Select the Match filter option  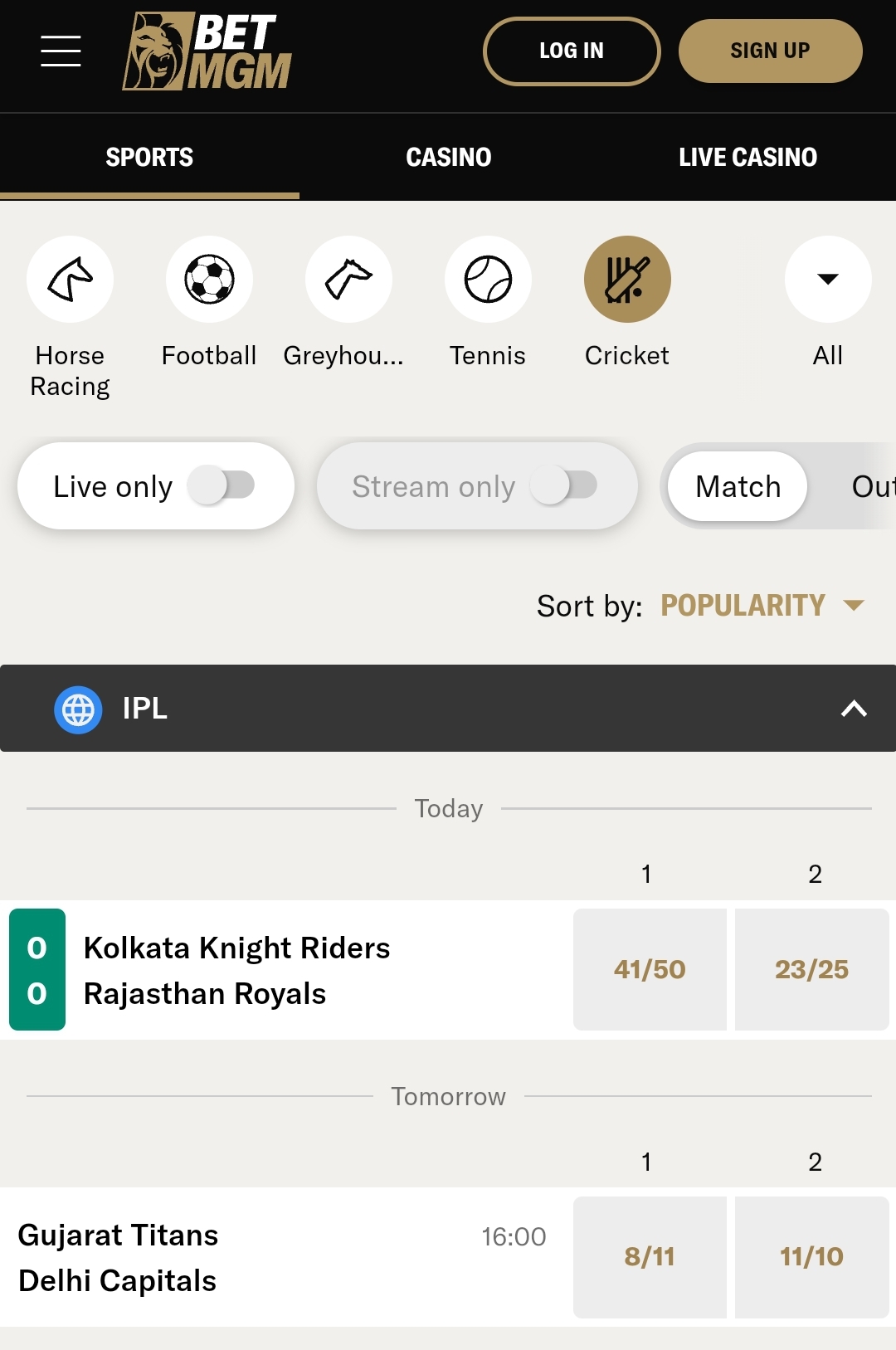pyautogui.click(x=737, y=486)
